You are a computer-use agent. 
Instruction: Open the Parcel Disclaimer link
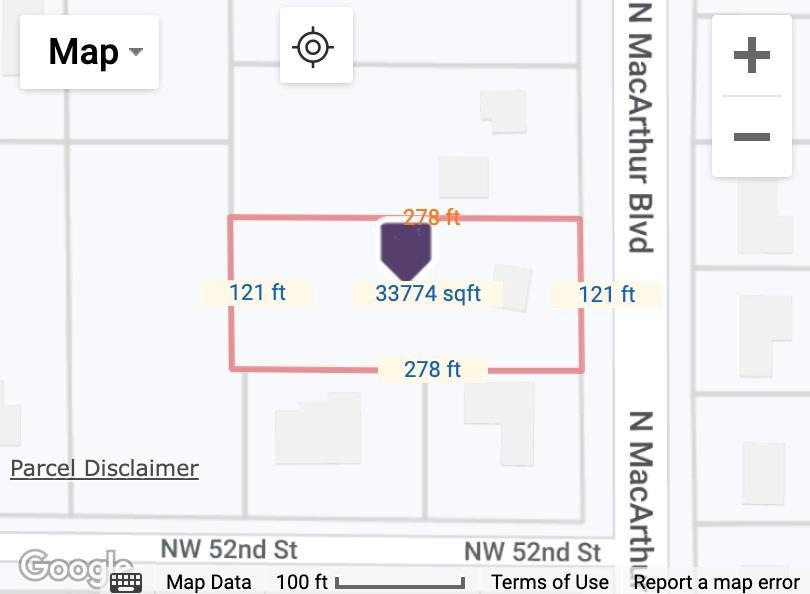104,468
